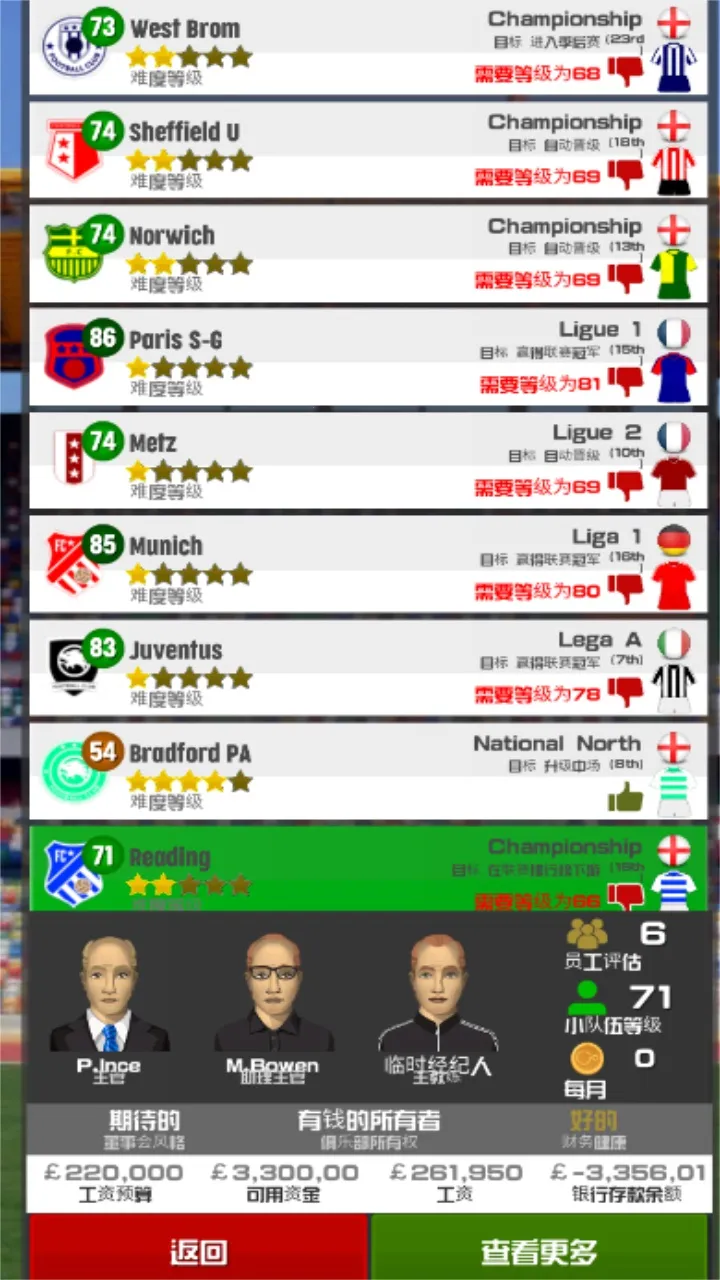Viewport: 720px width, 1280px height.
Task: Select the West Brom club row
Action: tap(360, 48)
